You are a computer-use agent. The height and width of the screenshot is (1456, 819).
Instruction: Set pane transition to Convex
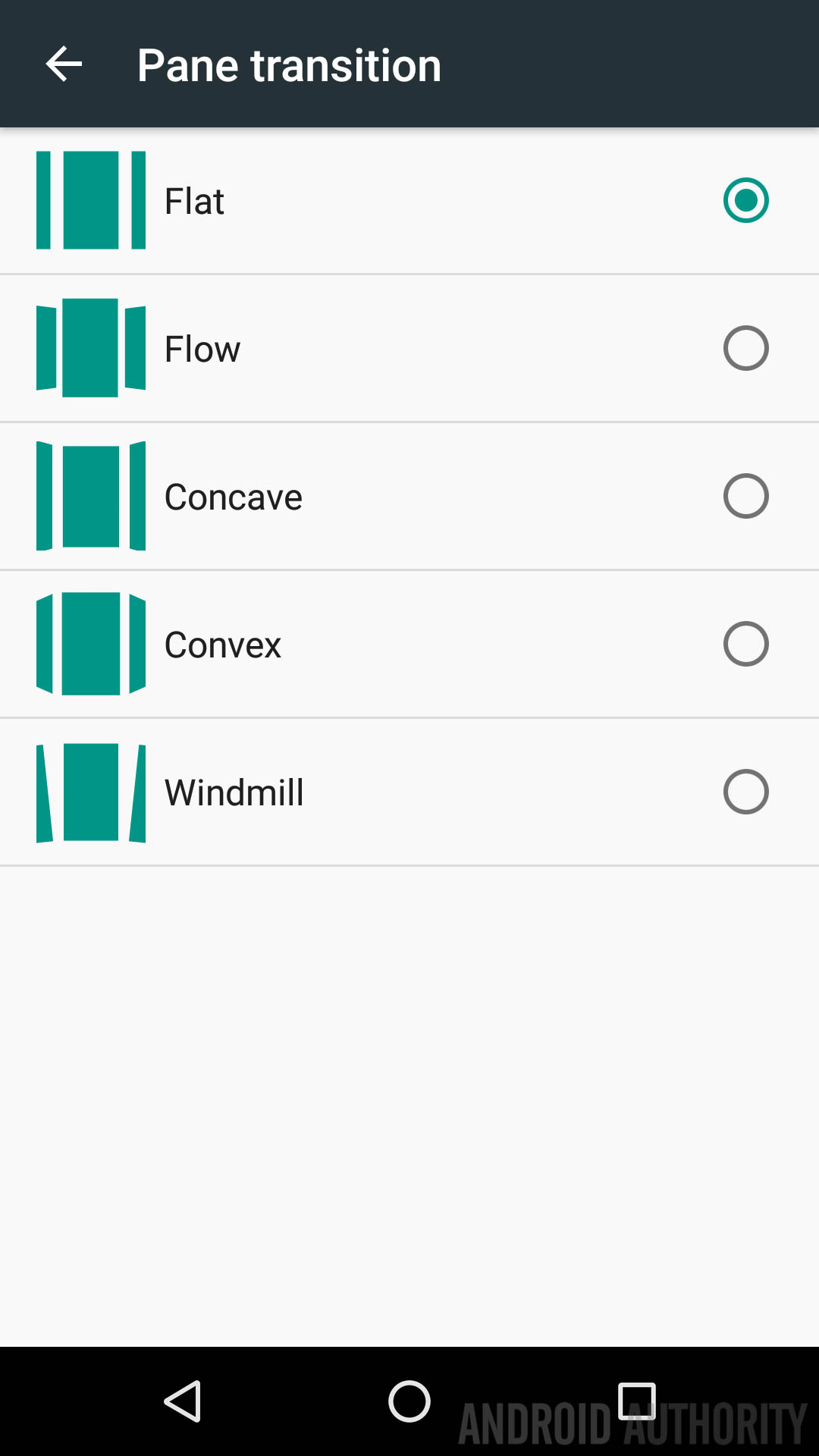coord(745,644)
